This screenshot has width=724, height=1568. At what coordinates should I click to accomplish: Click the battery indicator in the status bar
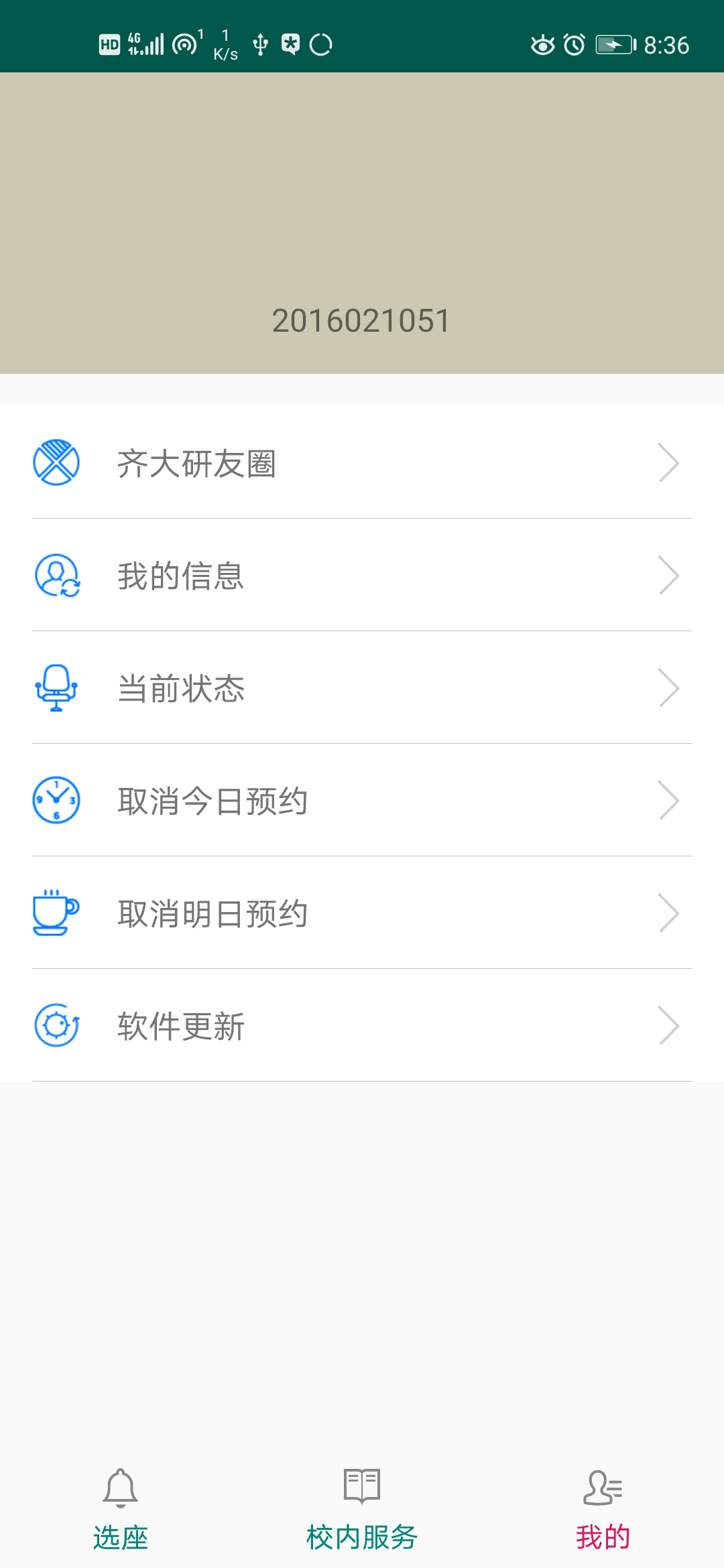[x=613, y=44]
